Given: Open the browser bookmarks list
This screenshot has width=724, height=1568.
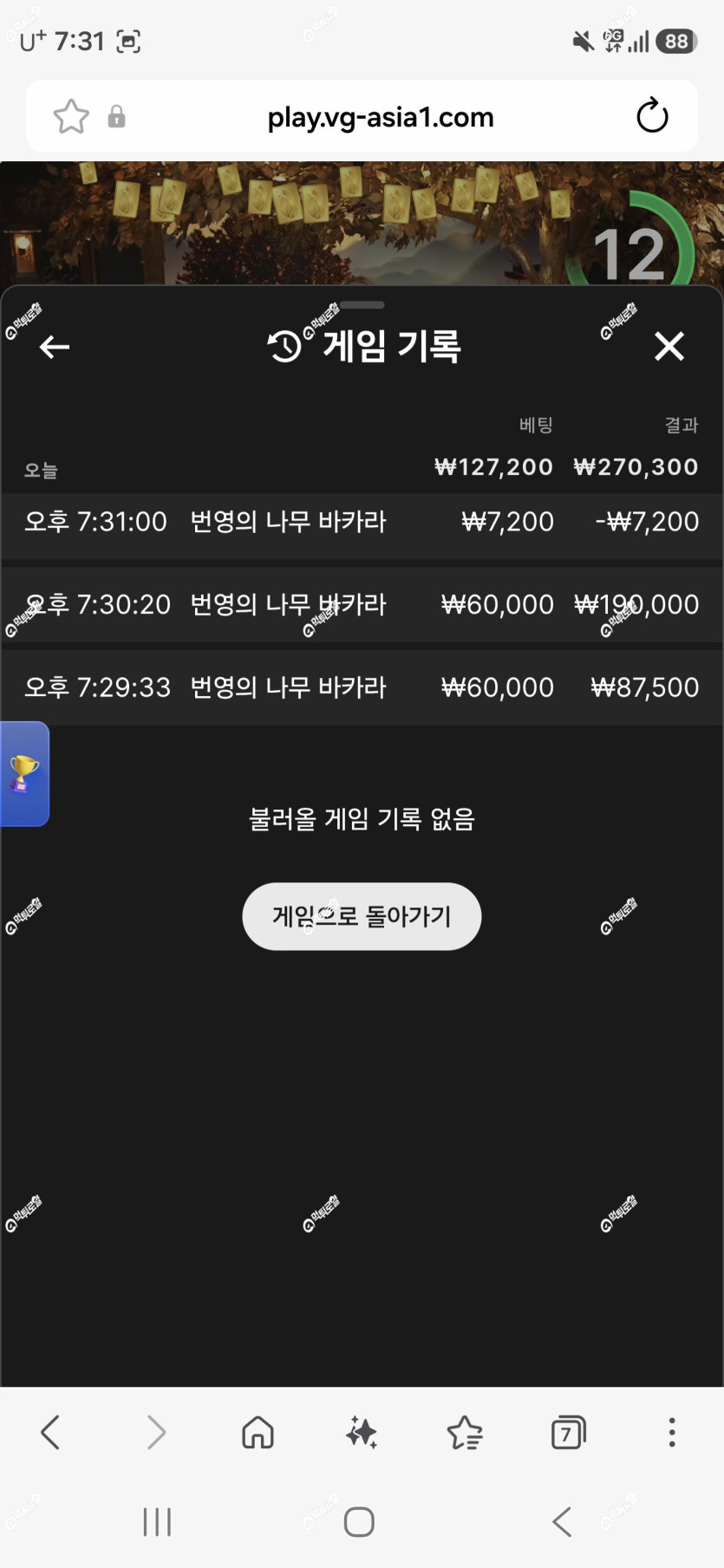Looking at the screenshot, I should 465,1432.
